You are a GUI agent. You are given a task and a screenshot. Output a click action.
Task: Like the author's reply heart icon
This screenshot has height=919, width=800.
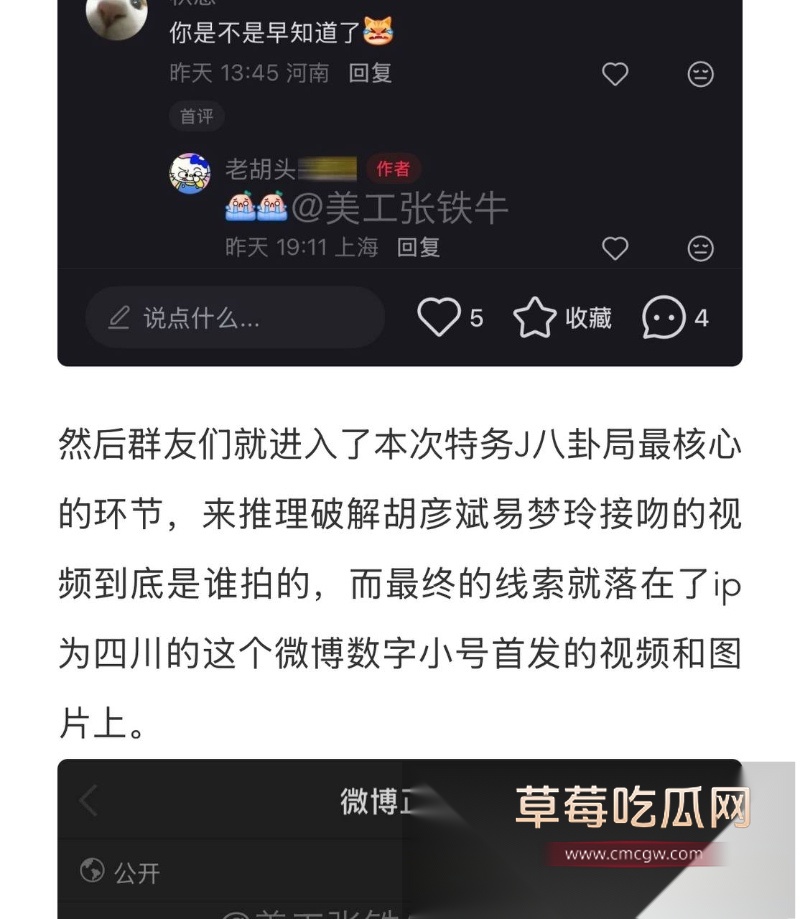point(614,248)
